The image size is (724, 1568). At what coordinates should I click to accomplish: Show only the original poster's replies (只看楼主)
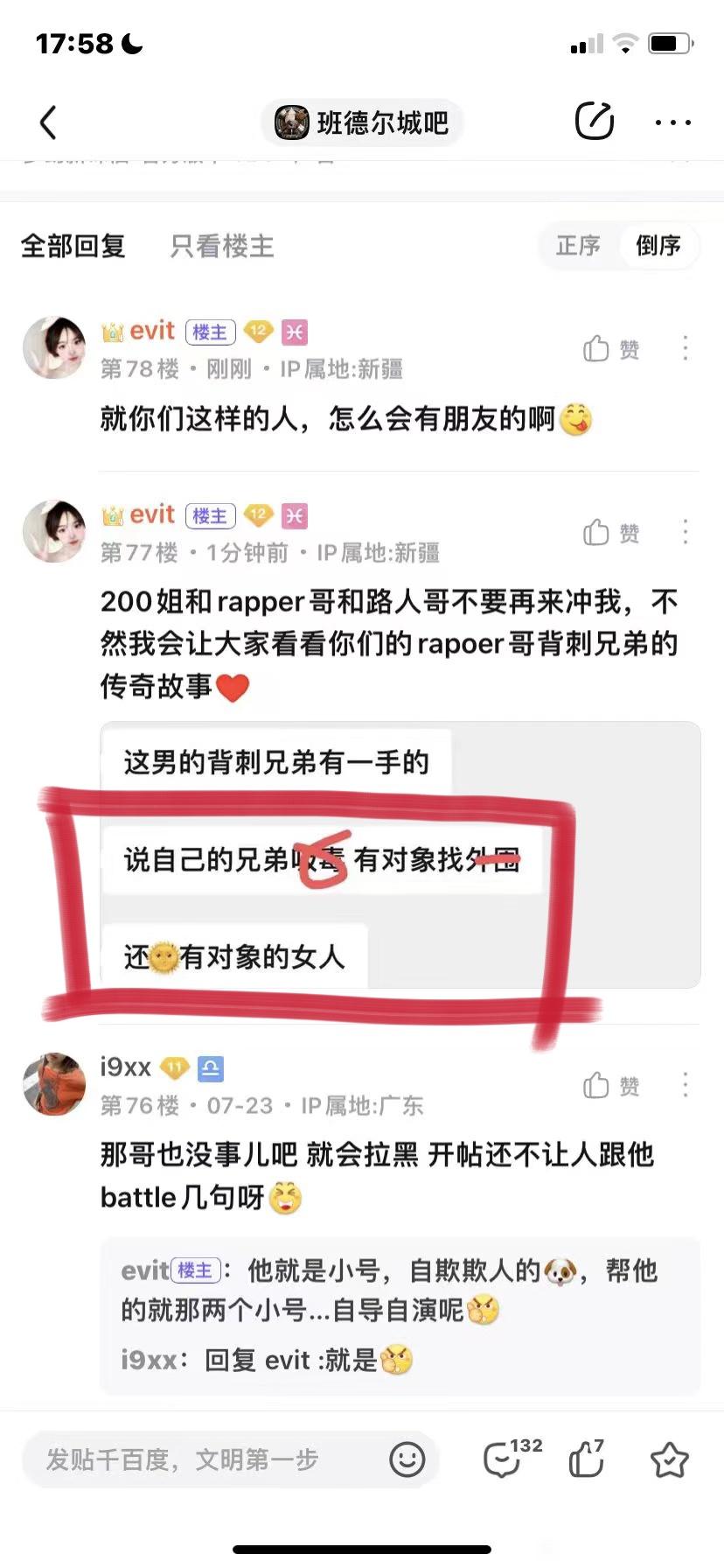point(222,246)
